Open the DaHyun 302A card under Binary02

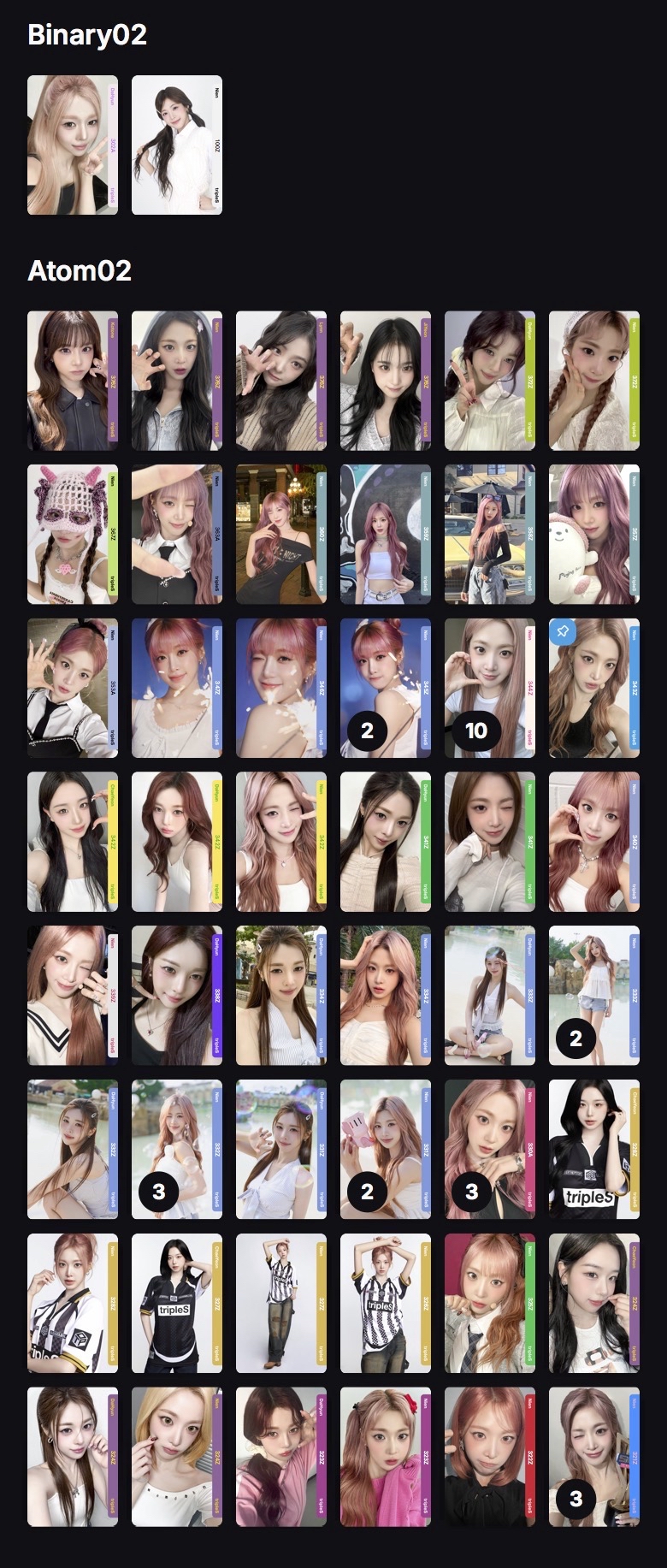[x=73, y=145]
